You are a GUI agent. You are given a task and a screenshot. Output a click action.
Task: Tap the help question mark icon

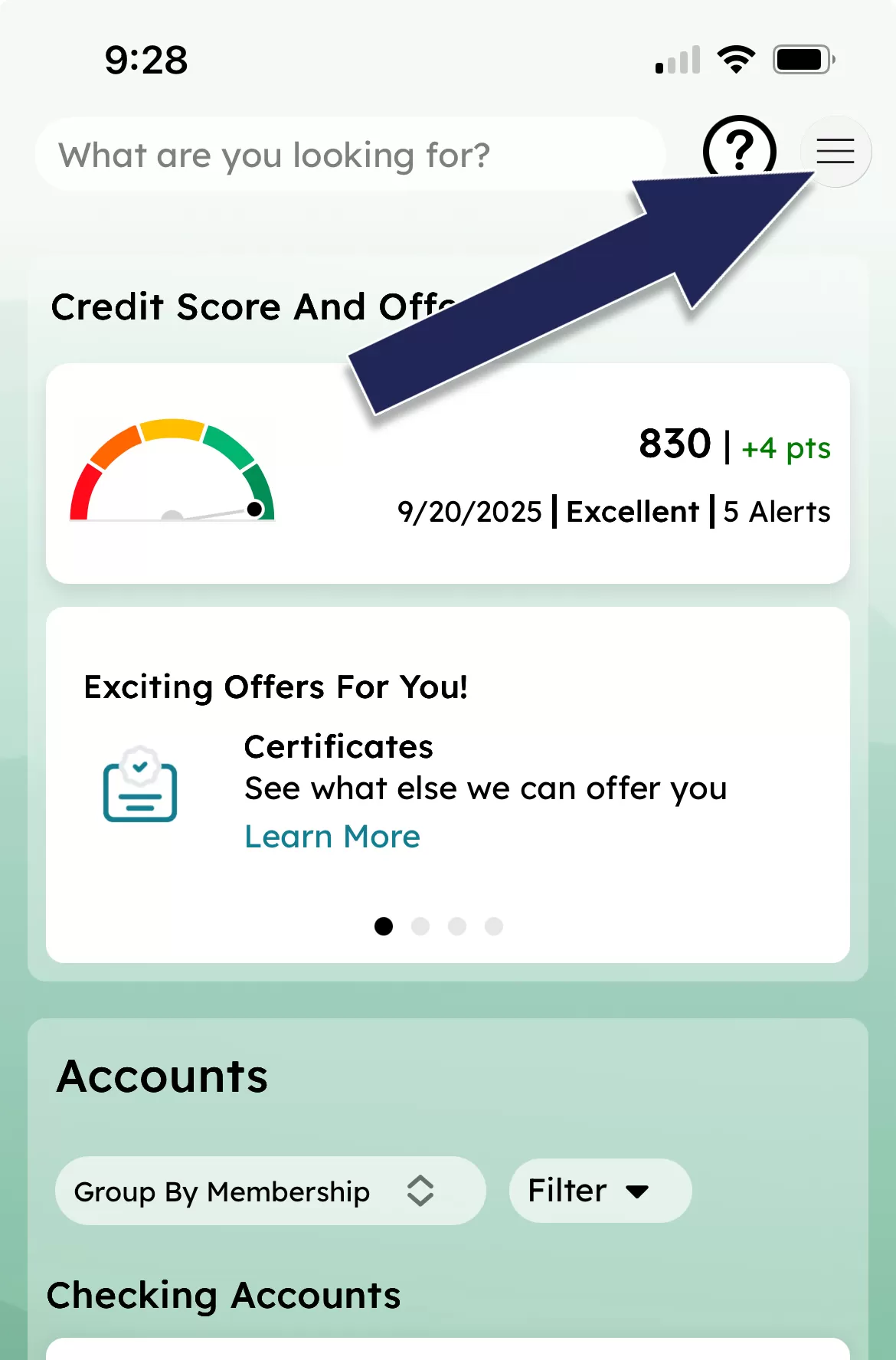click(738, 151)
